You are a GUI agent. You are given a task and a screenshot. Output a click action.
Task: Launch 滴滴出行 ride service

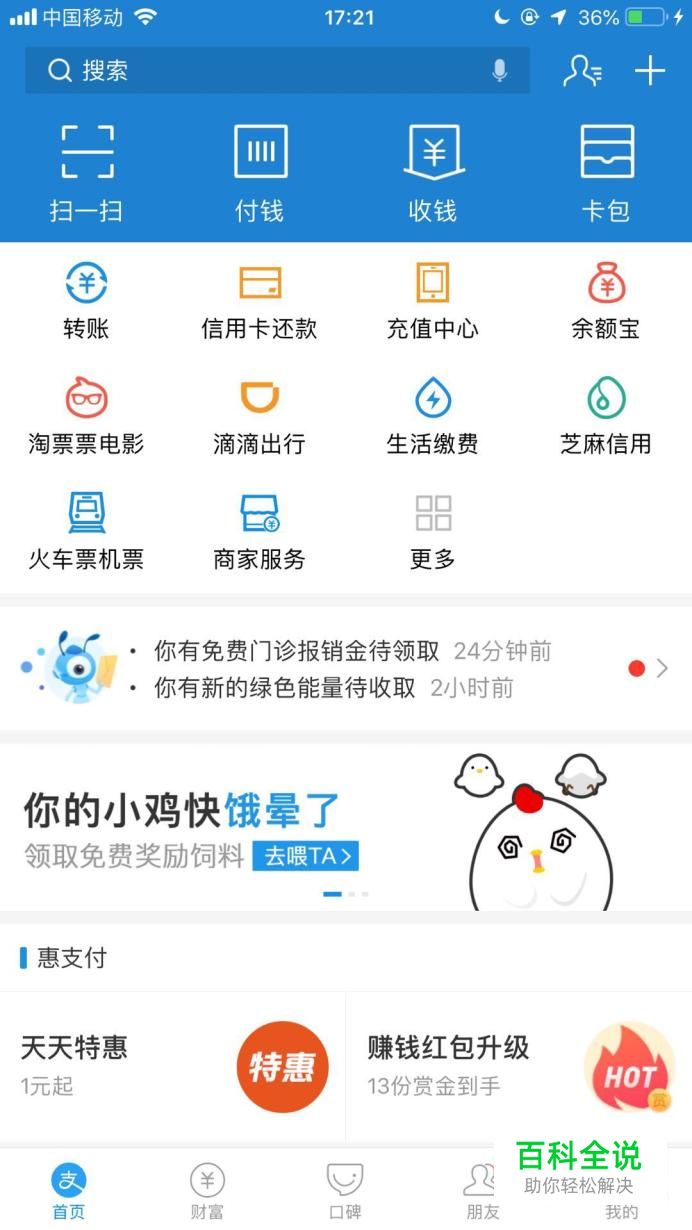[260, 416]
